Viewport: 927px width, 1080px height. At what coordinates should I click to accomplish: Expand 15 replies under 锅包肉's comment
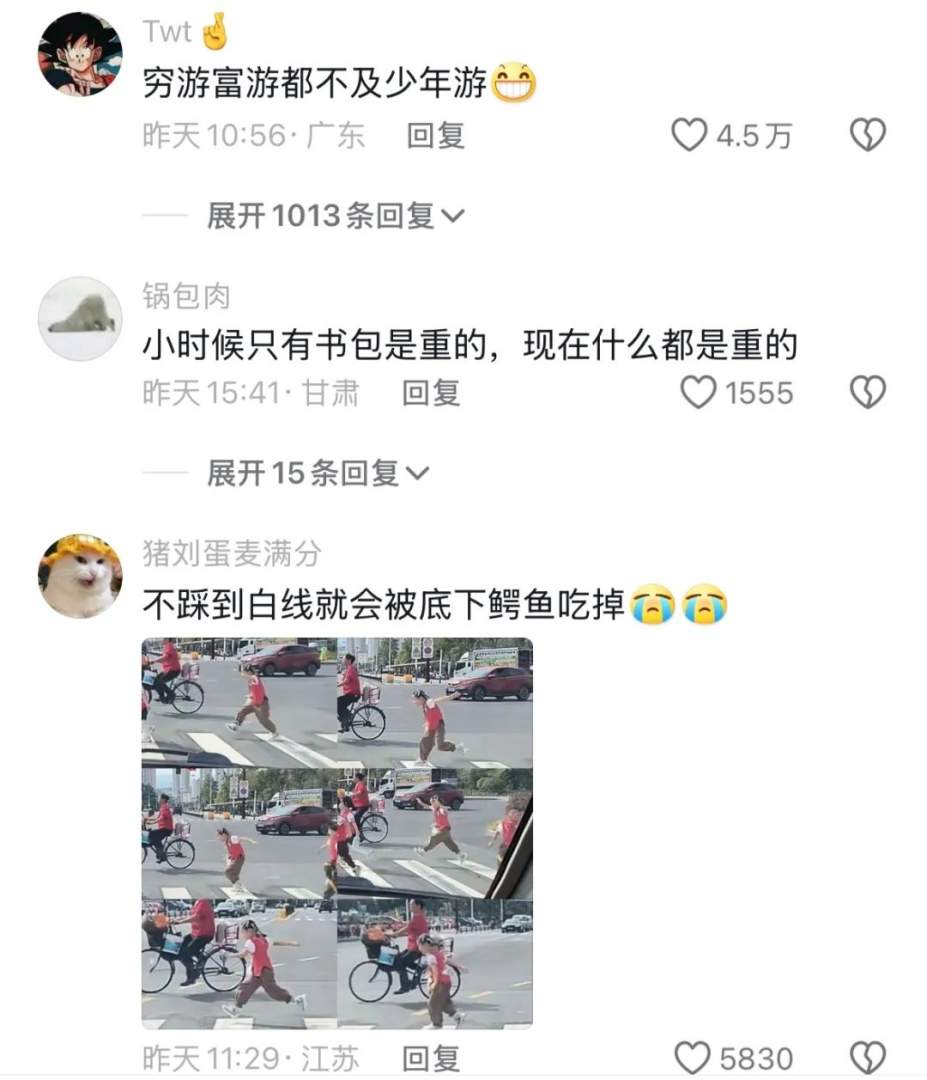(x=317, y=473)
